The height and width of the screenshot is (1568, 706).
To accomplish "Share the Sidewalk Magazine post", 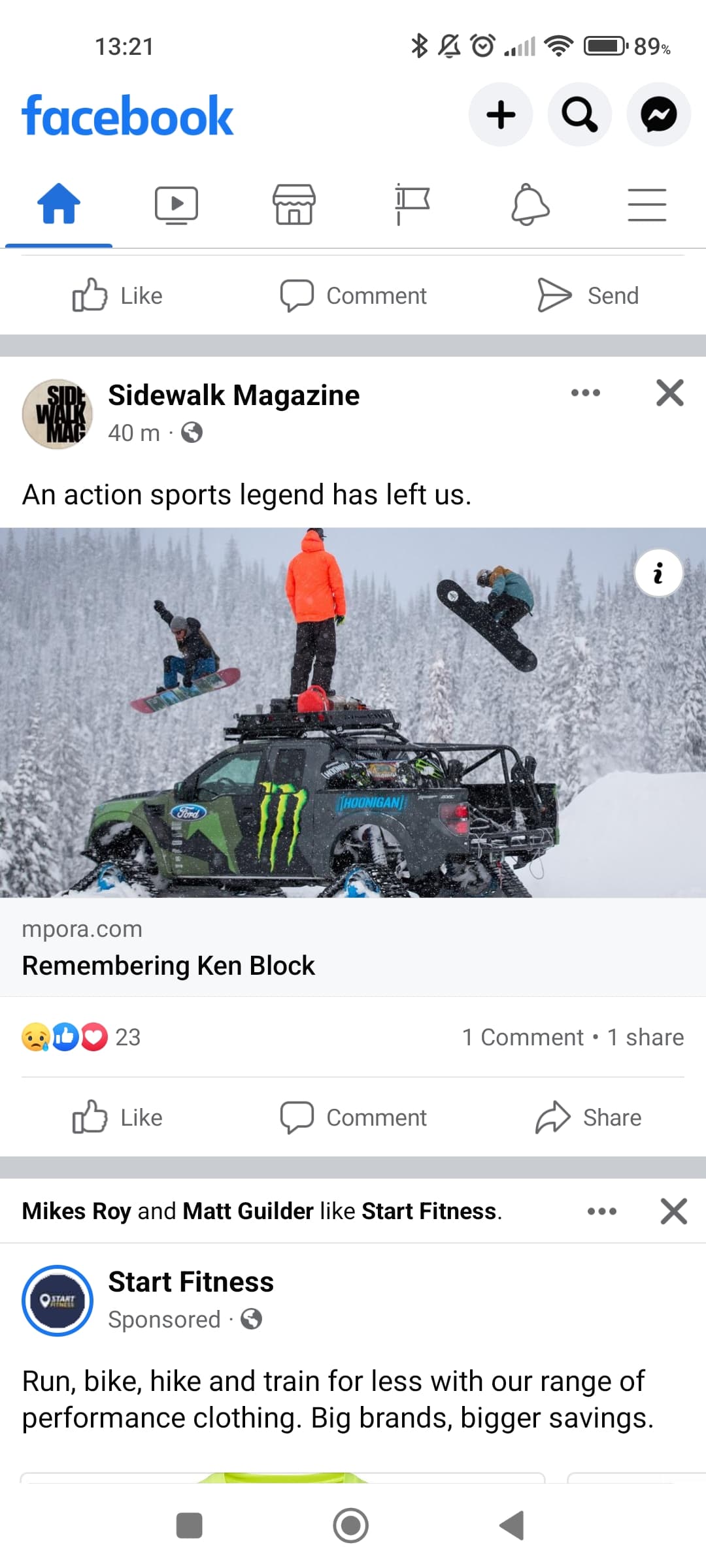I will (588, 1117).
